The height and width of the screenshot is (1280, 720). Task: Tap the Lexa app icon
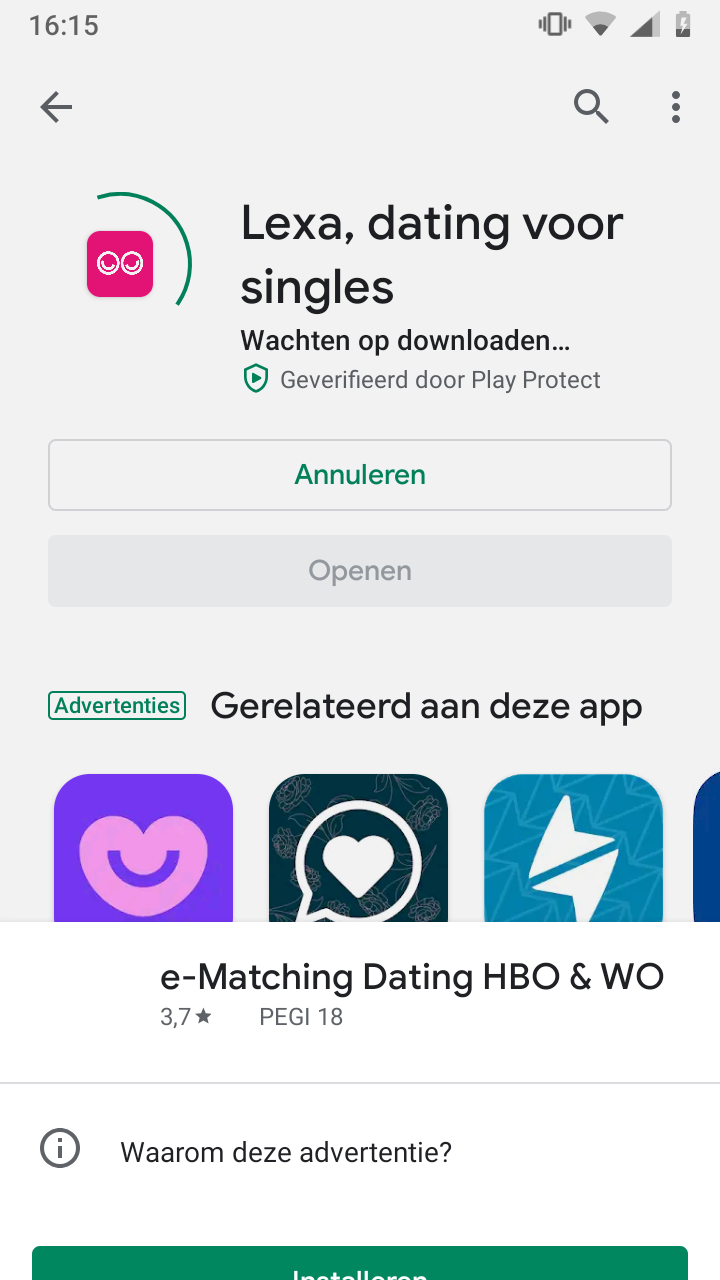tap(119, 263)
